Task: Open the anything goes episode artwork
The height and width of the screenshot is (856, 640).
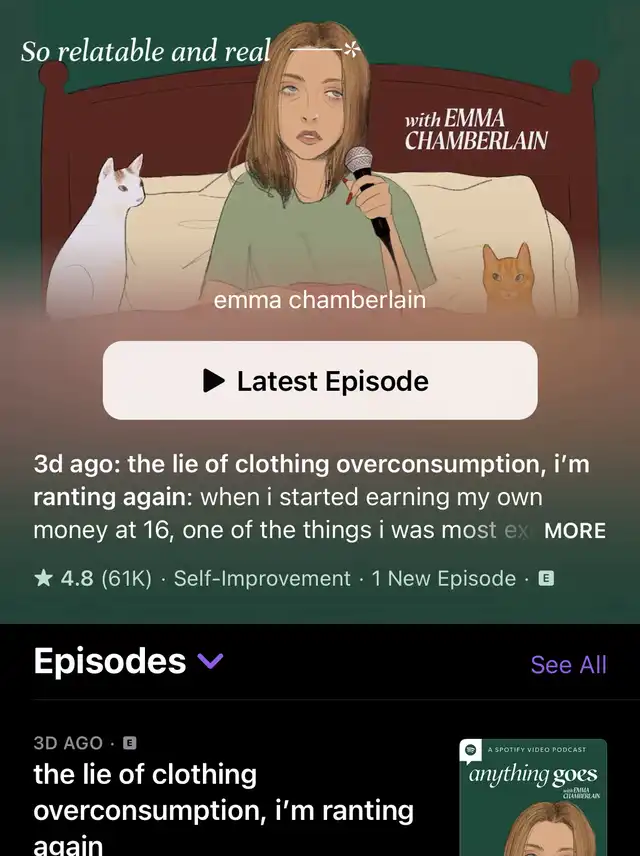Action: [533, 797]
